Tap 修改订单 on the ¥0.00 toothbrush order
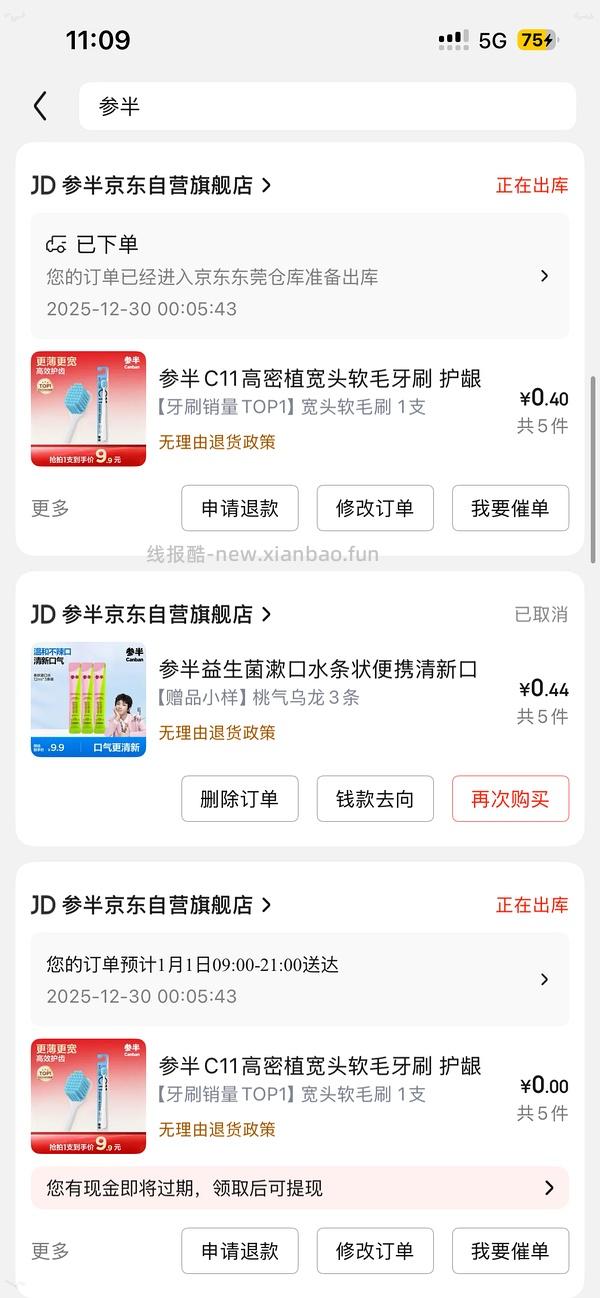600x1298 pixels. [375, 1251]
